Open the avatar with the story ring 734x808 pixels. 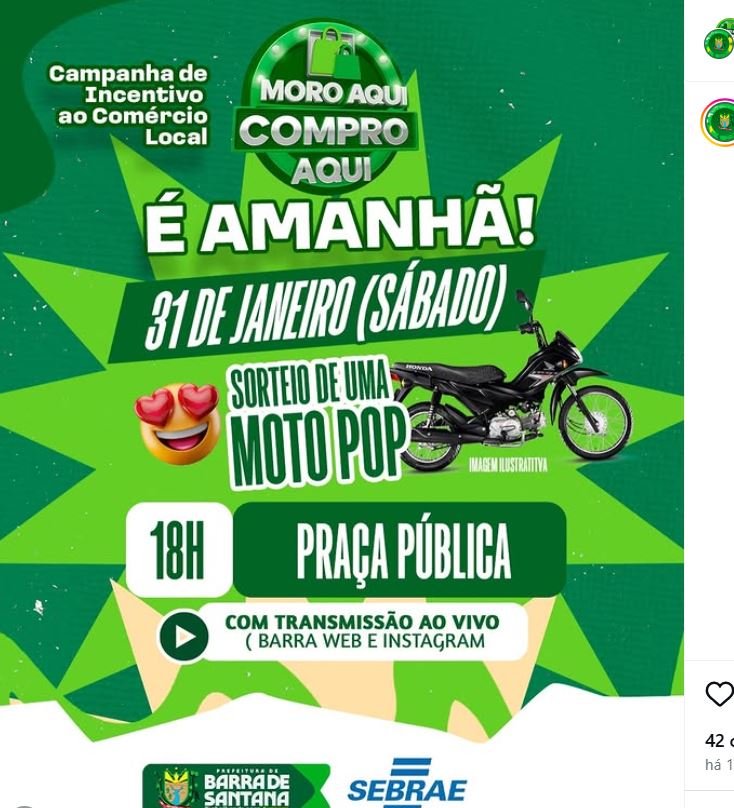(x=719, y=124)
